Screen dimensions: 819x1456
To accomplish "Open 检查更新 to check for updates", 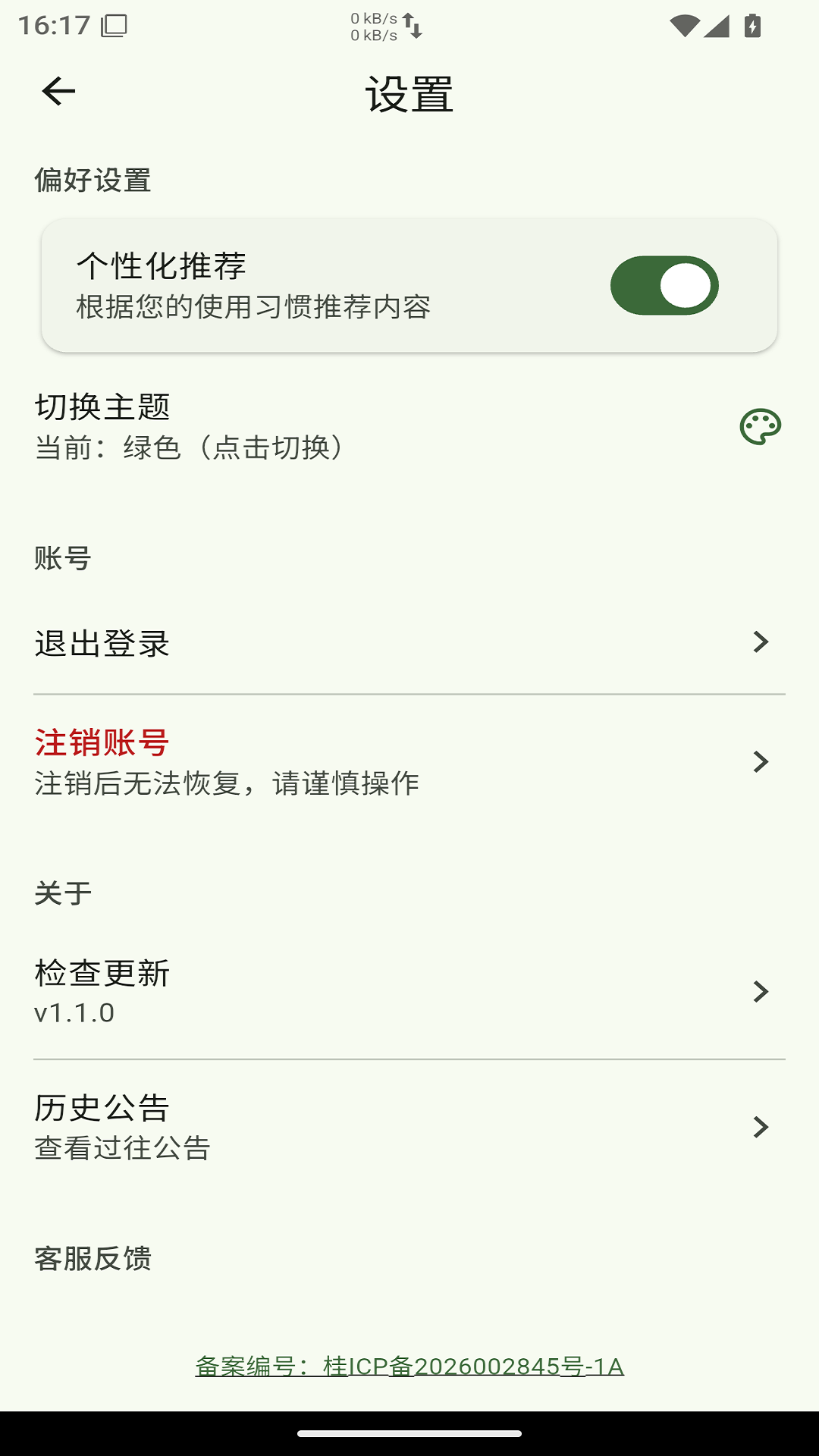I will tap(409, 991).
